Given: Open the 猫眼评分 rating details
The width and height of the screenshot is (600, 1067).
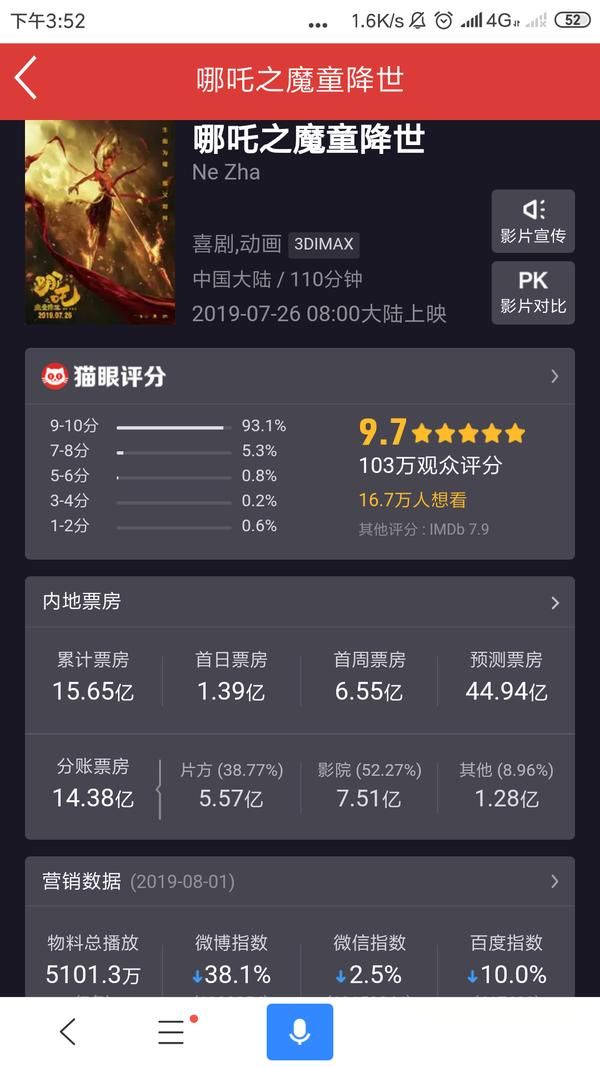Looking at the screenshot, I should (300, 376).
